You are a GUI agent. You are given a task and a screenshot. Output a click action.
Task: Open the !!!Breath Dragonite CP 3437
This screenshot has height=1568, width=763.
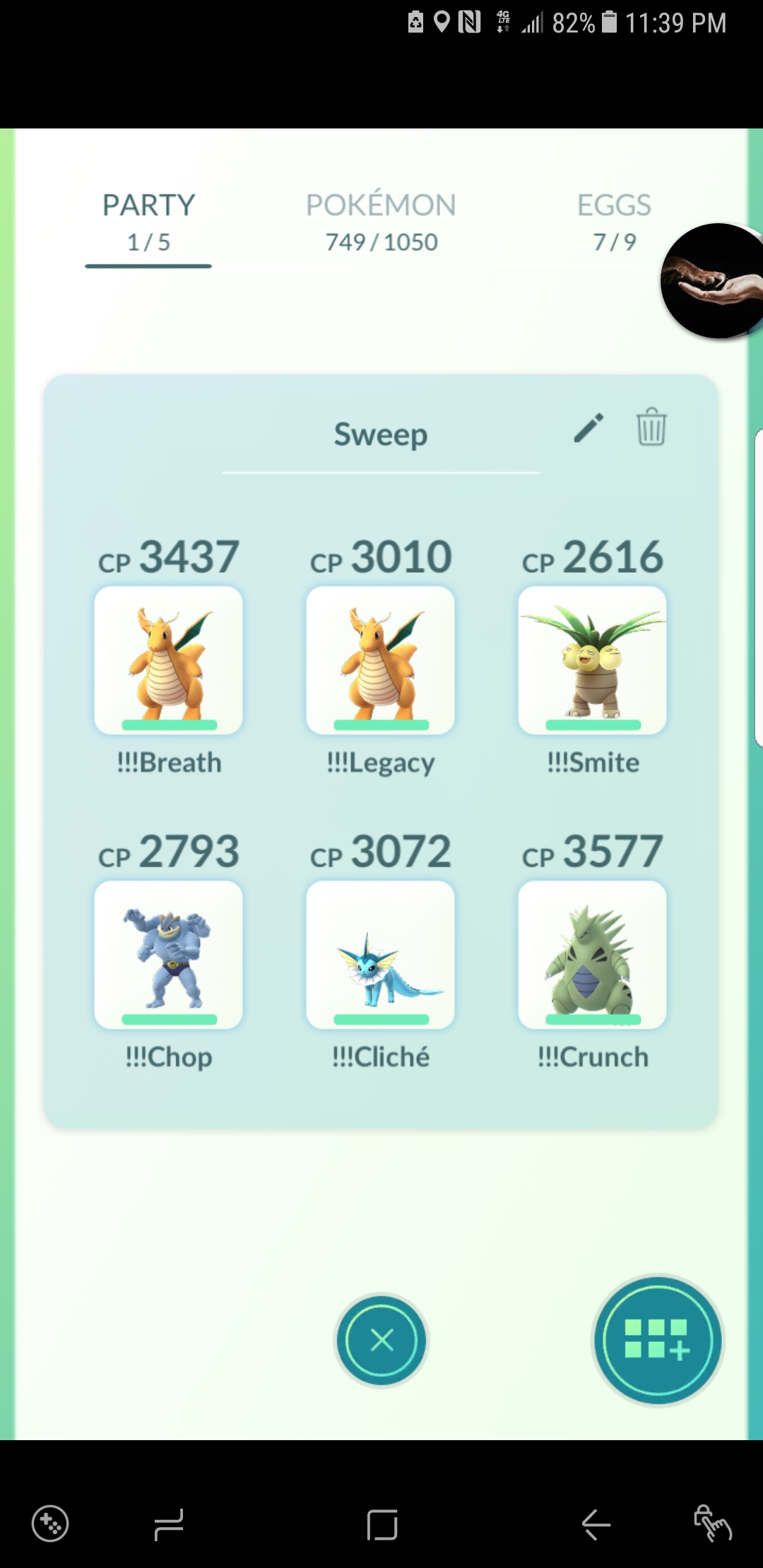tap(169, 660)
